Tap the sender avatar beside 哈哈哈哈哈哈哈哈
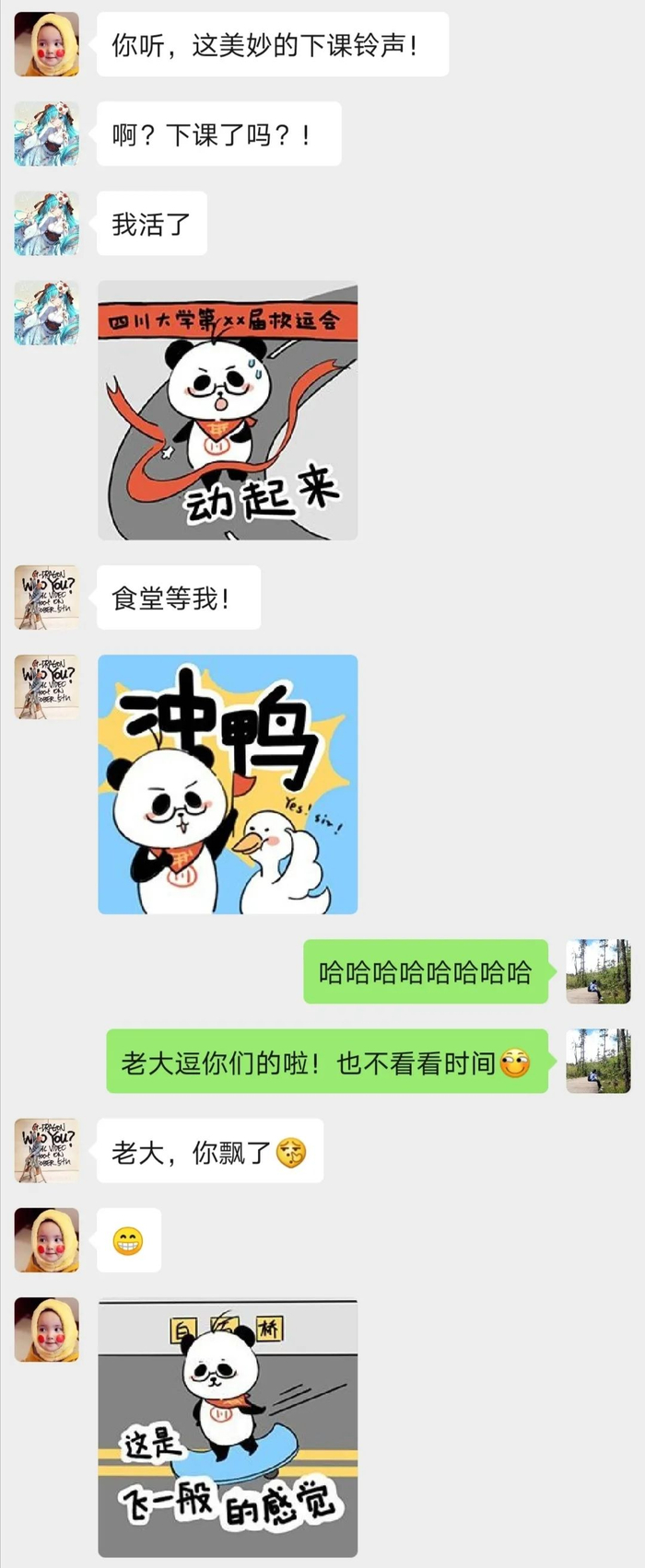Viewport: 645px width, 1568px height. click(598, 971)
